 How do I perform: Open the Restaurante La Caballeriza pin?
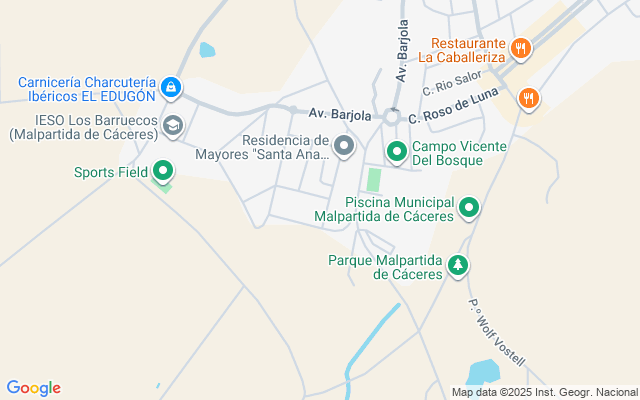click(520, 49)
